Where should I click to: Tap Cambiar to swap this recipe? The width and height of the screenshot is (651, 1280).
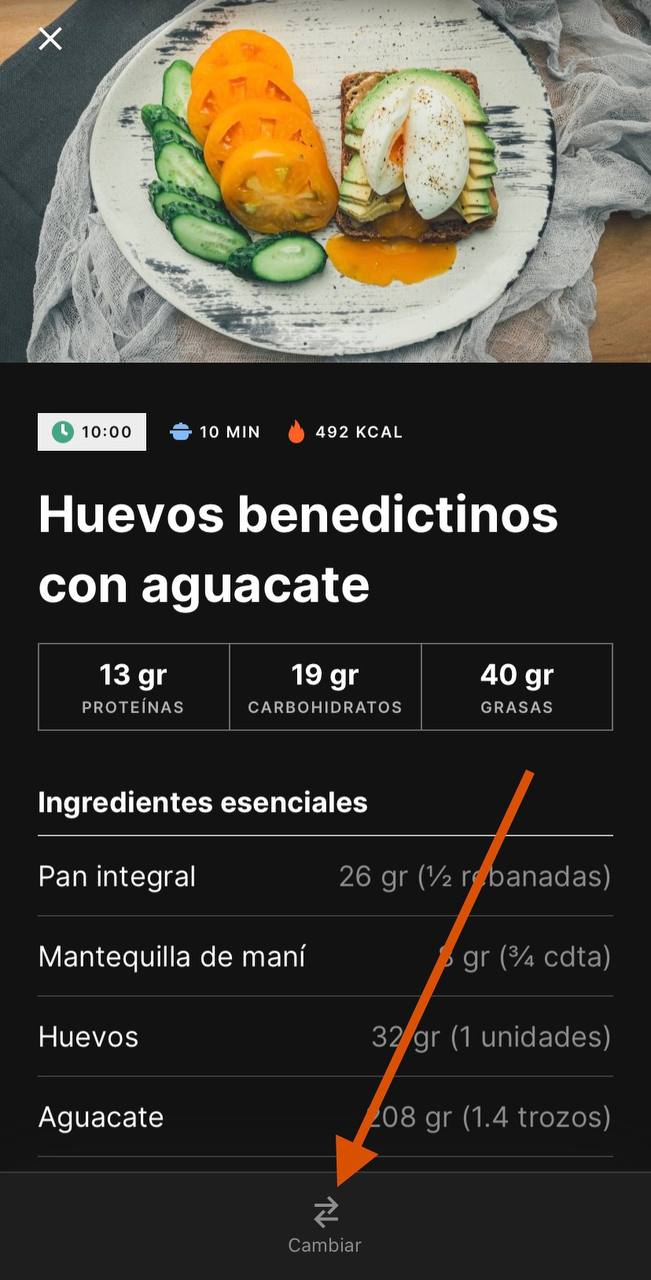click(325, 1226)
